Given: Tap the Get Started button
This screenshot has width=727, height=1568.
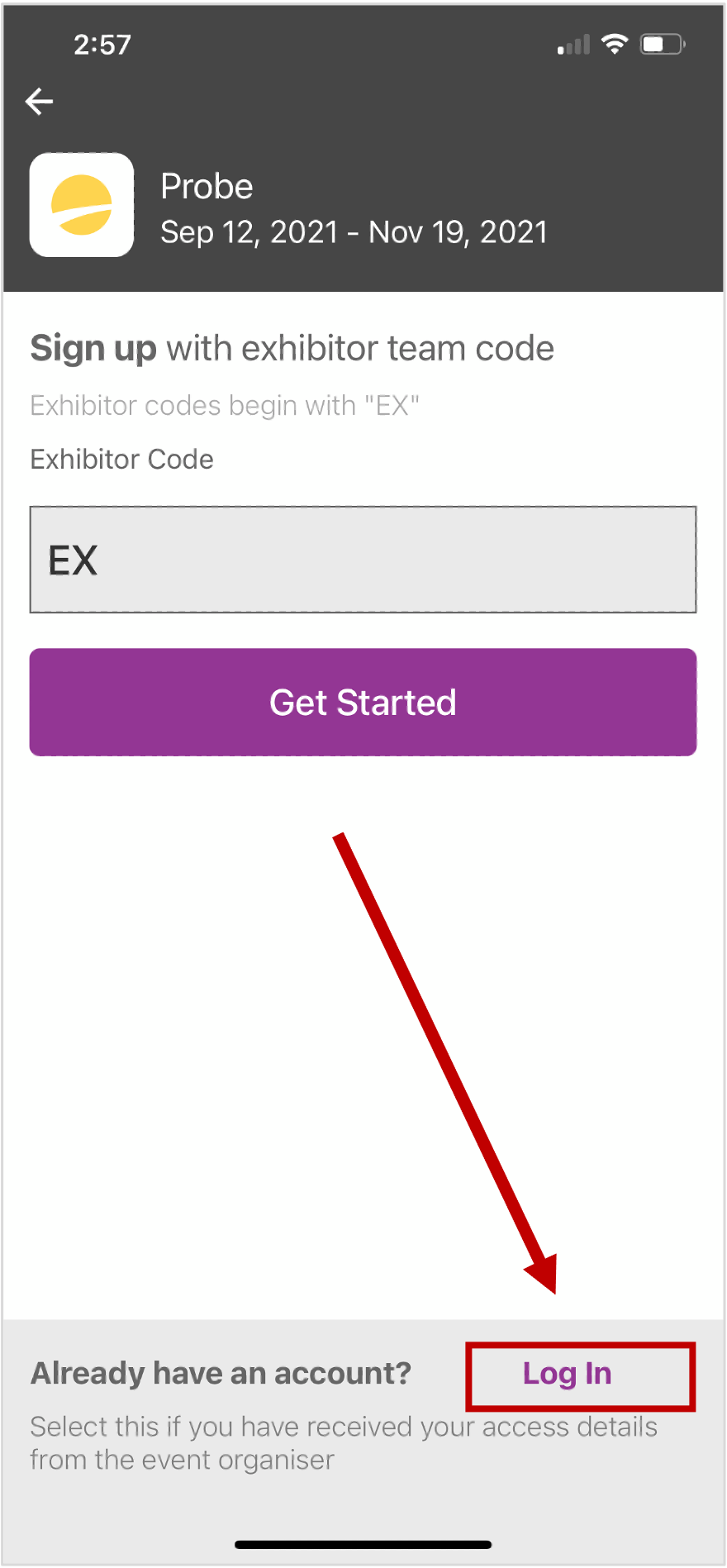Looking at the screenshot, I should [363, 702].
